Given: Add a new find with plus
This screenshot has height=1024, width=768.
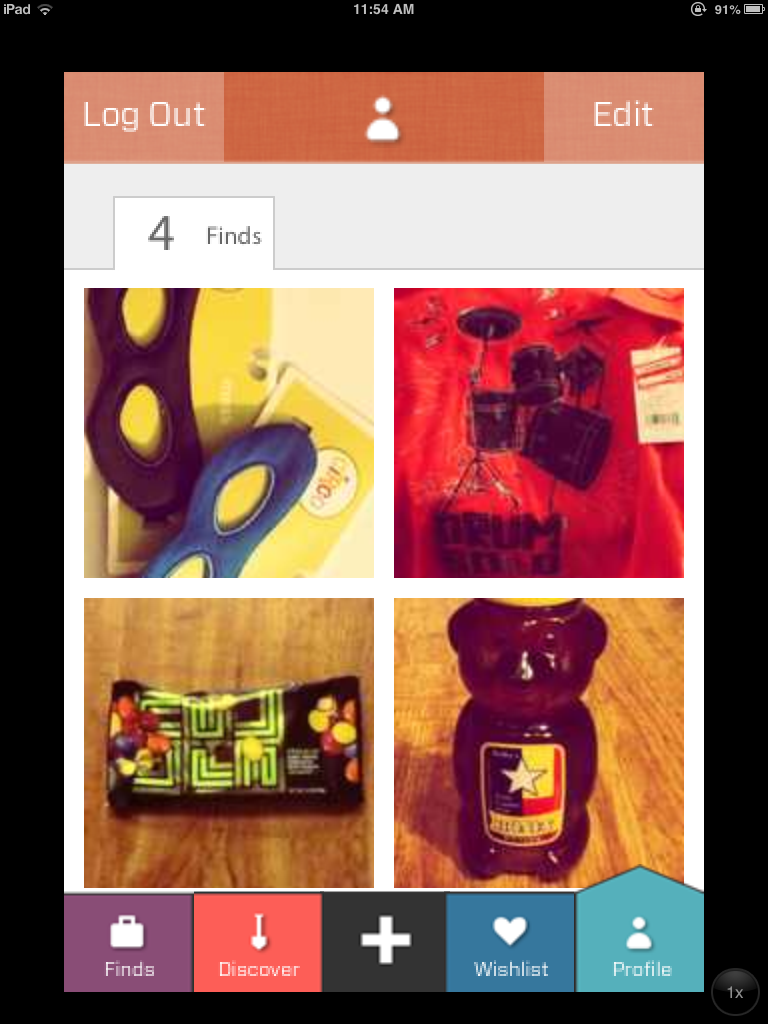Looking at the screenshot, I should (x=385, y=943).
